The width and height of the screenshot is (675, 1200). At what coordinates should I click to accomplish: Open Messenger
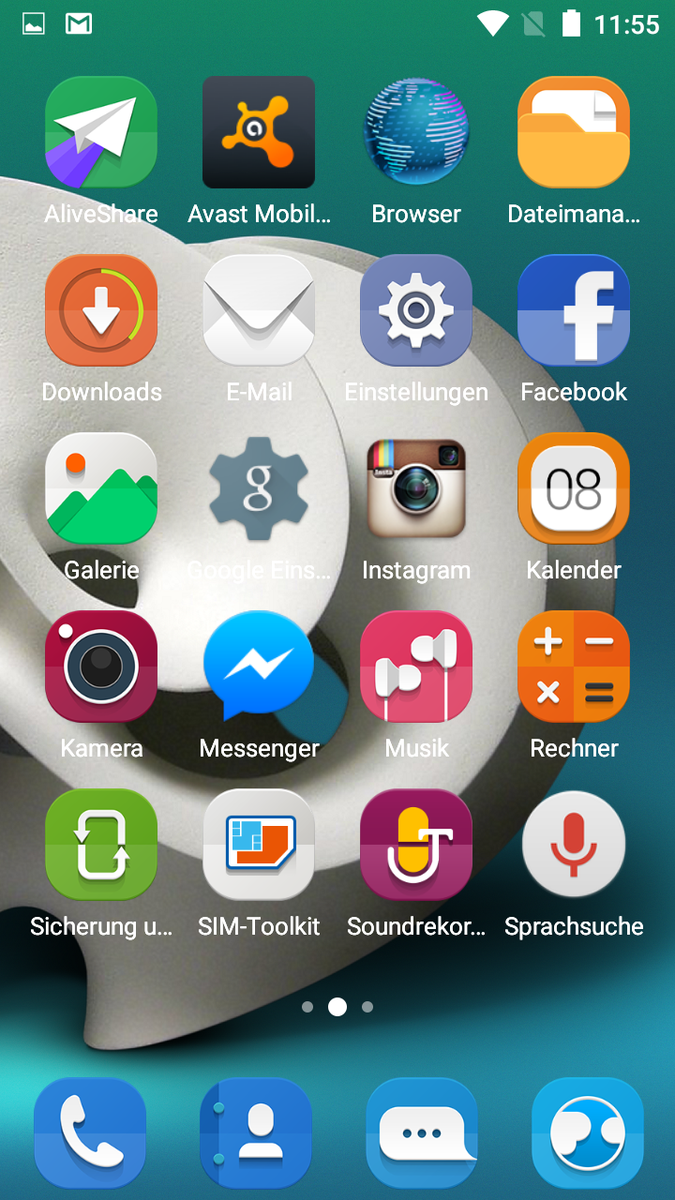[x=259, y=666]
